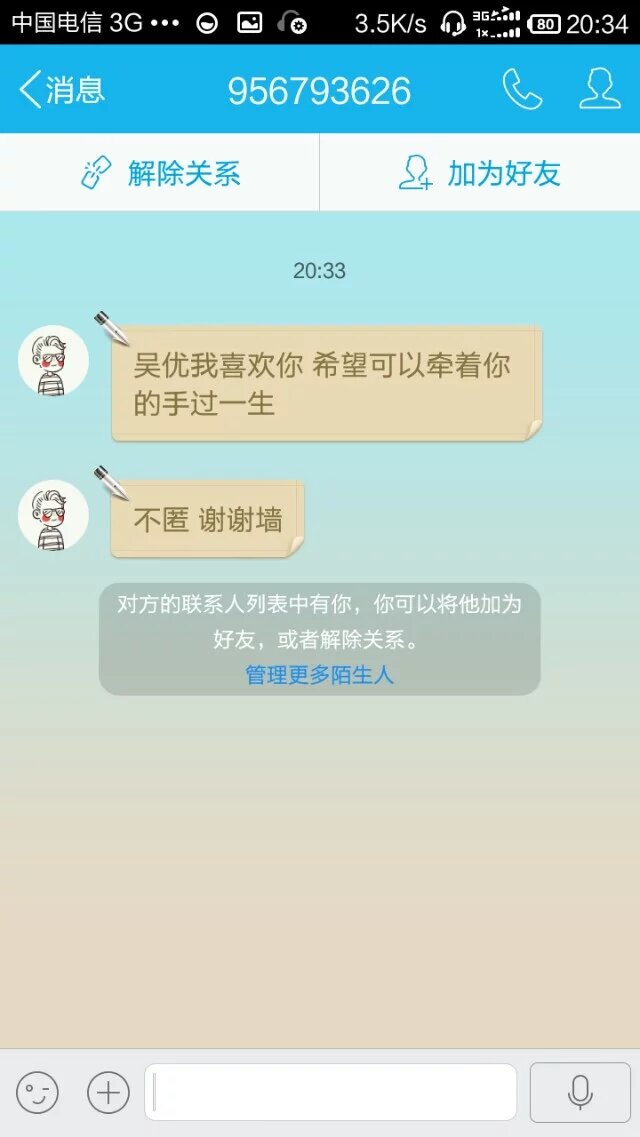View the sender's avatar beside 不匿 谢谢墙
The image size is (640, 1137).
[53, 515]
